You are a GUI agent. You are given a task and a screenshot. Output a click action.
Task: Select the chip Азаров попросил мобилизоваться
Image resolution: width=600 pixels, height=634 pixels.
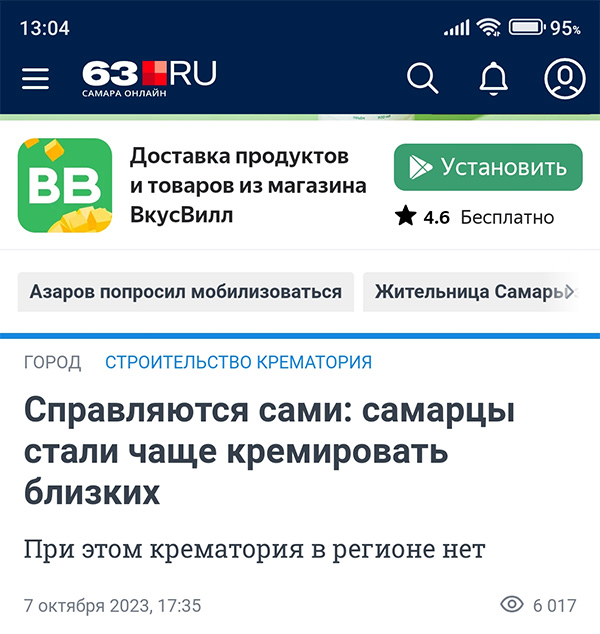tap(186, 292)
